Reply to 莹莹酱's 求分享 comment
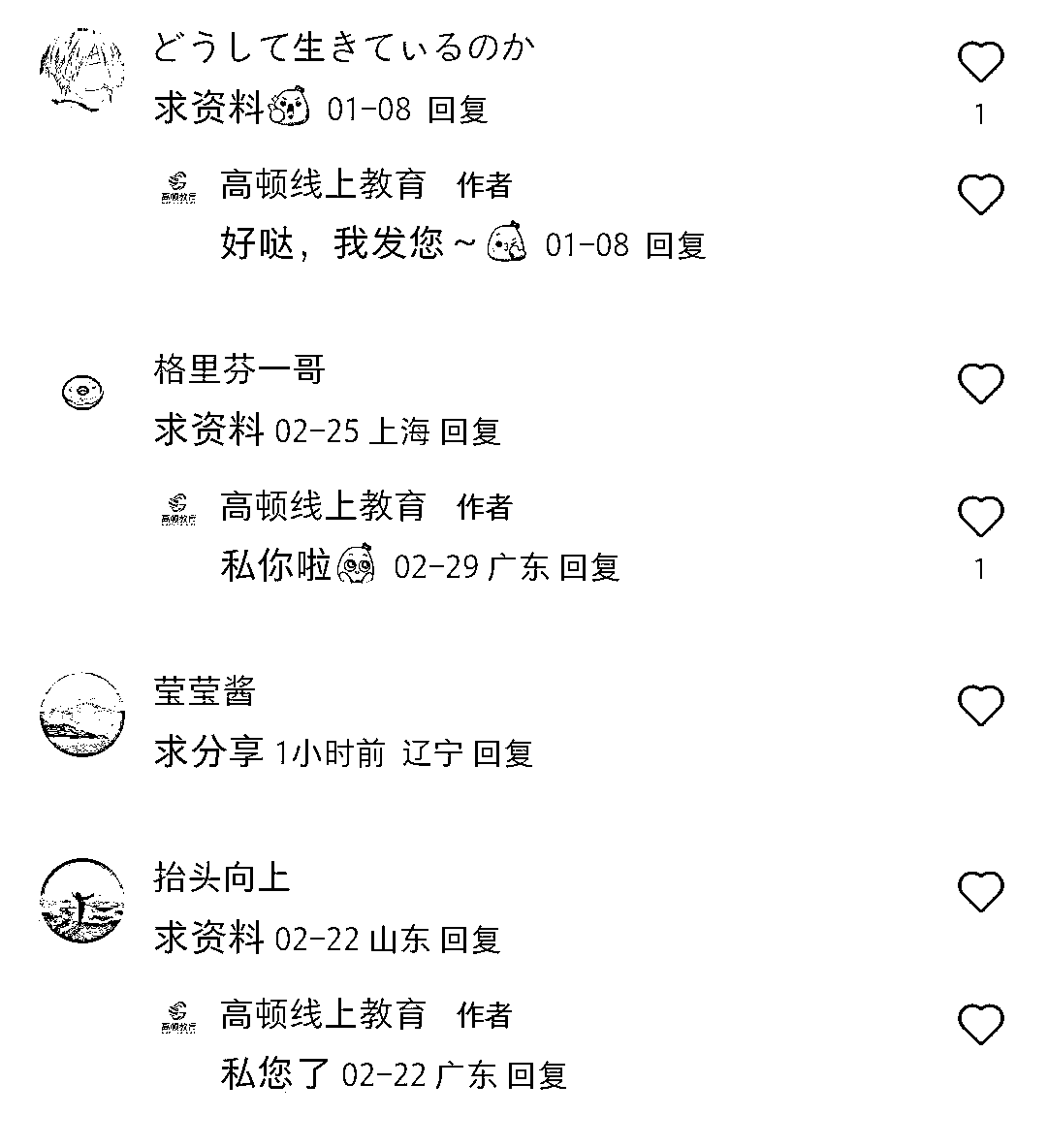Image resolution: width=1047 pixels, height=1148 pixels. pyautogui.click(x=503, y=753)
